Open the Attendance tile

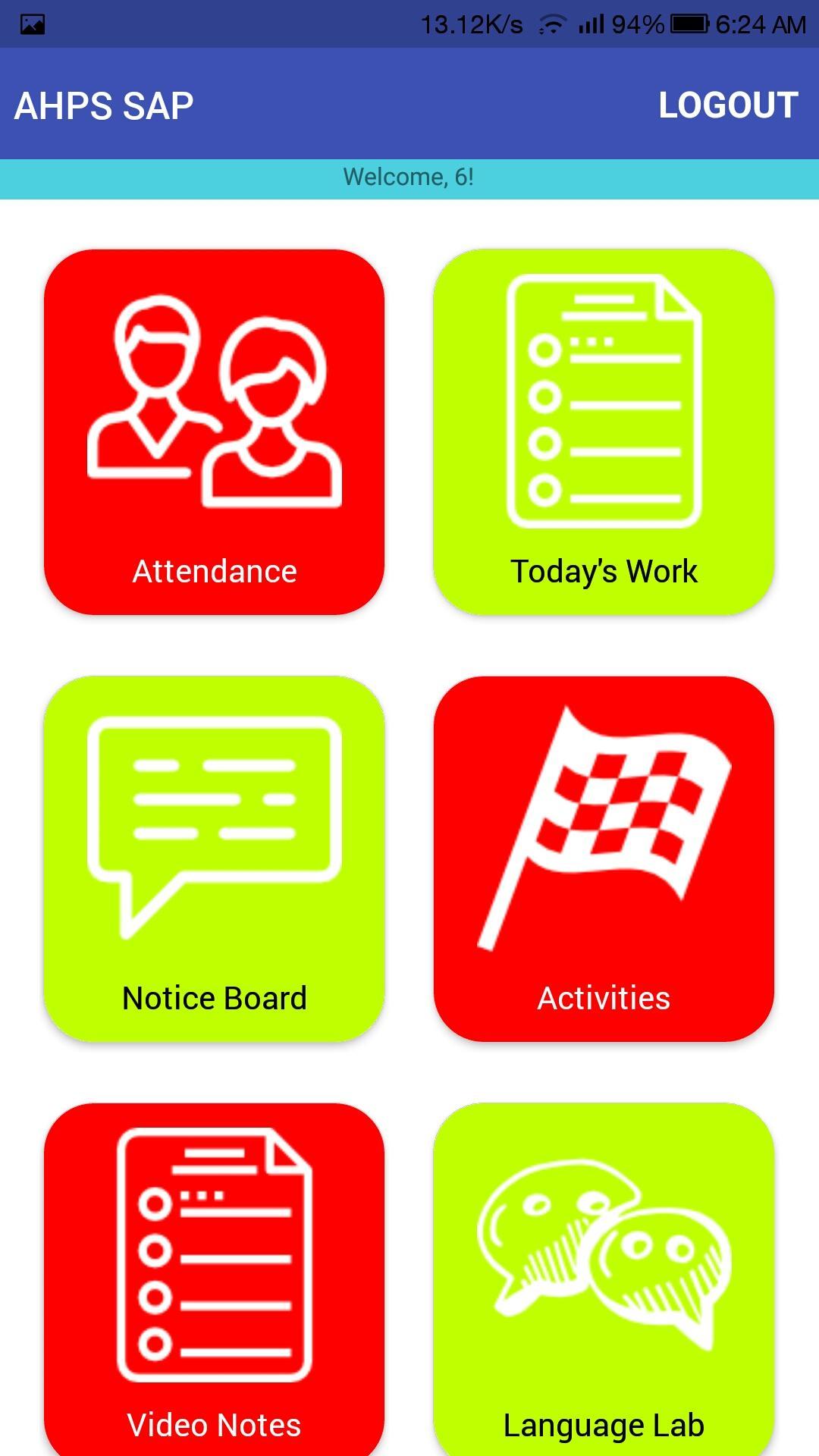(x=215, y=431)
